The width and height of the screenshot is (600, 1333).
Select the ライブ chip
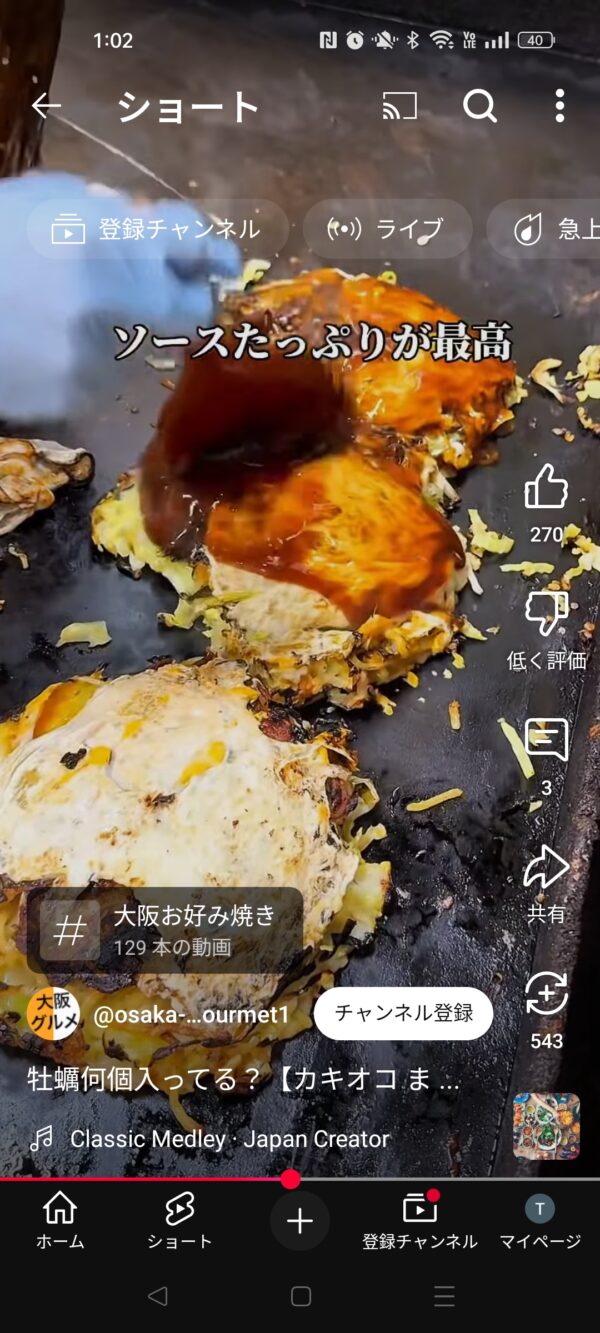[388, 229]
